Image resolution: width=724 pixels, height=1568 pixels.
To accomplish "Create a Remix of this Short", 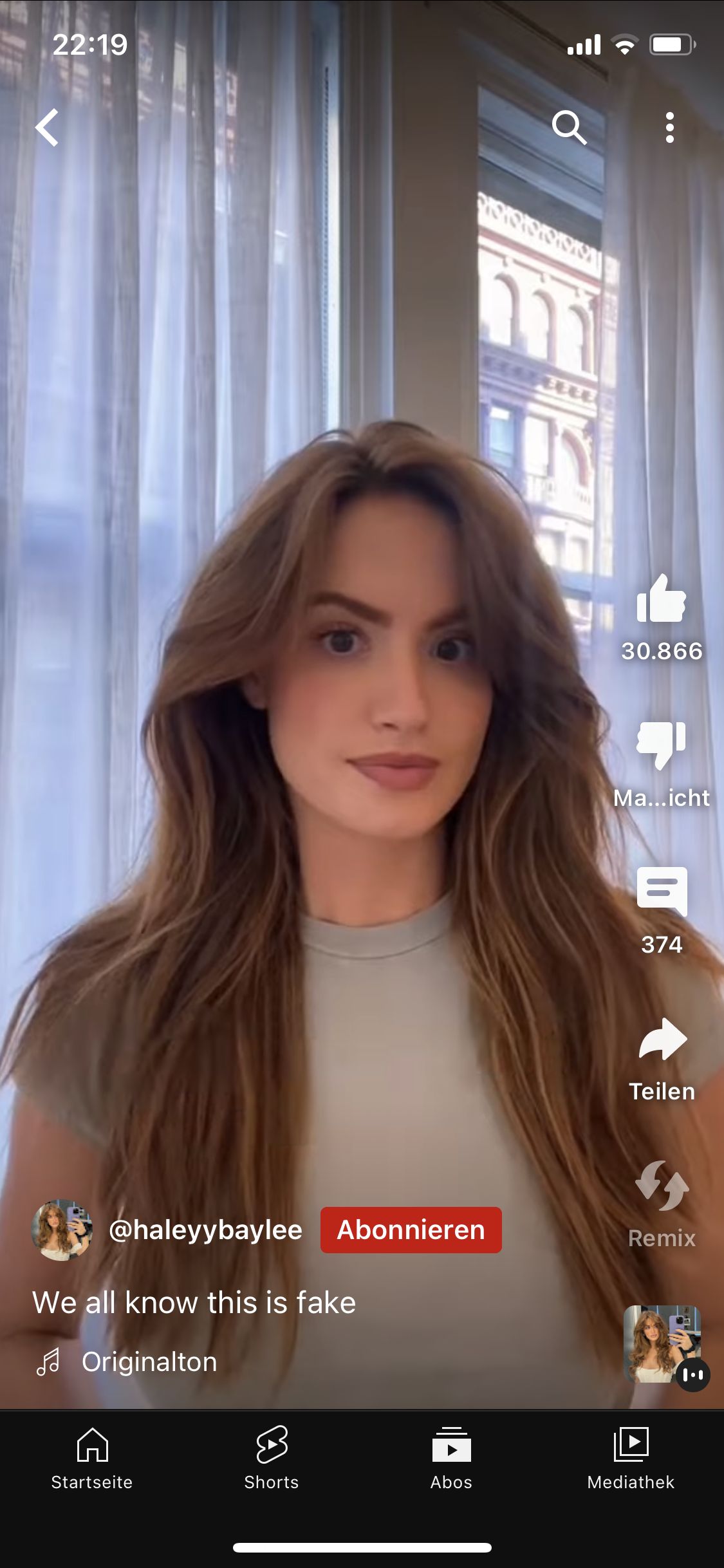I will (x=662, y=1186).
